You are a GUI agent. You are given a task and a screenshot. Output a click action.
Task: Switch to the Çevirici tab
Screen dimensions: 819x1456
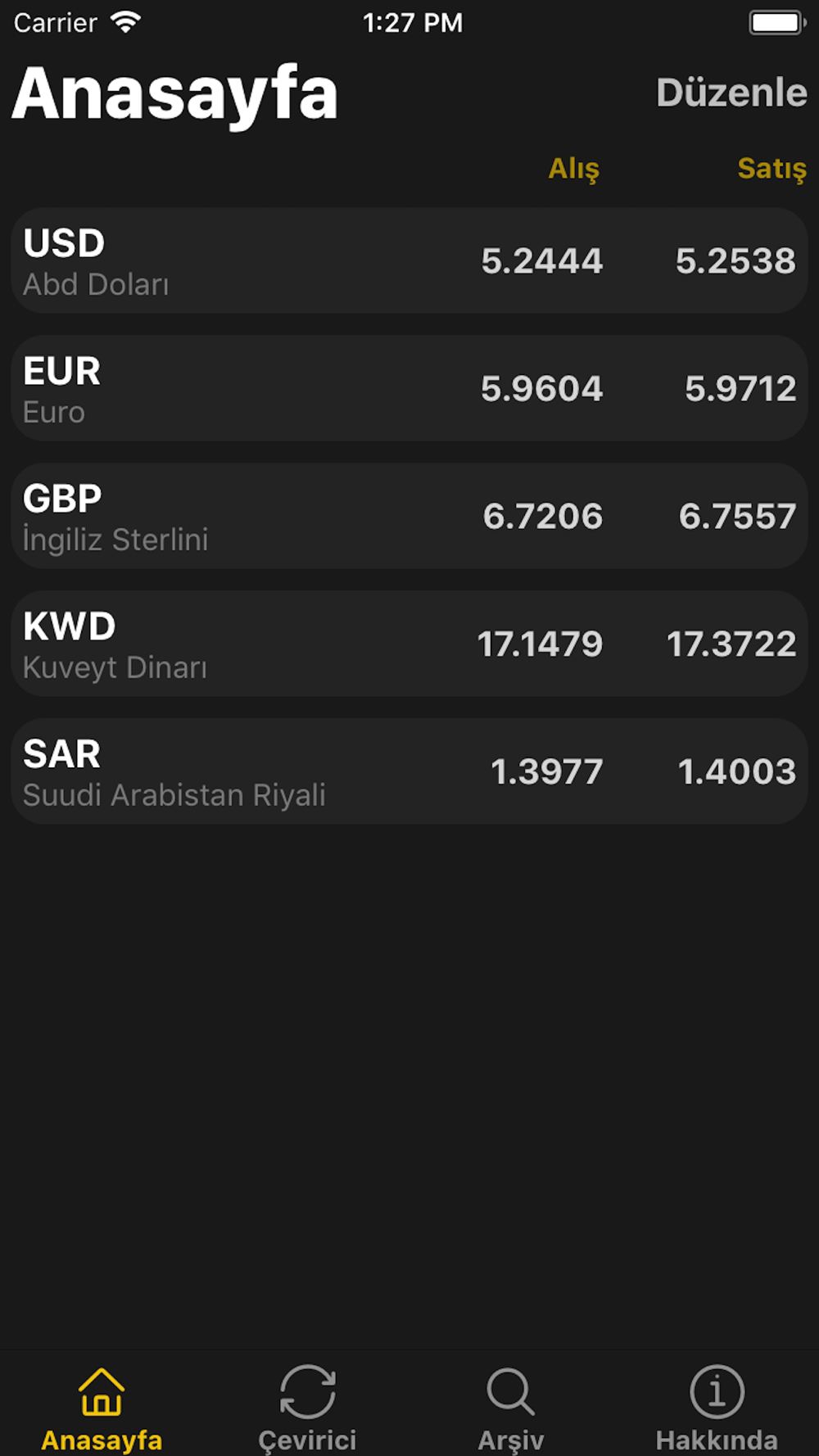(307, 1409)
